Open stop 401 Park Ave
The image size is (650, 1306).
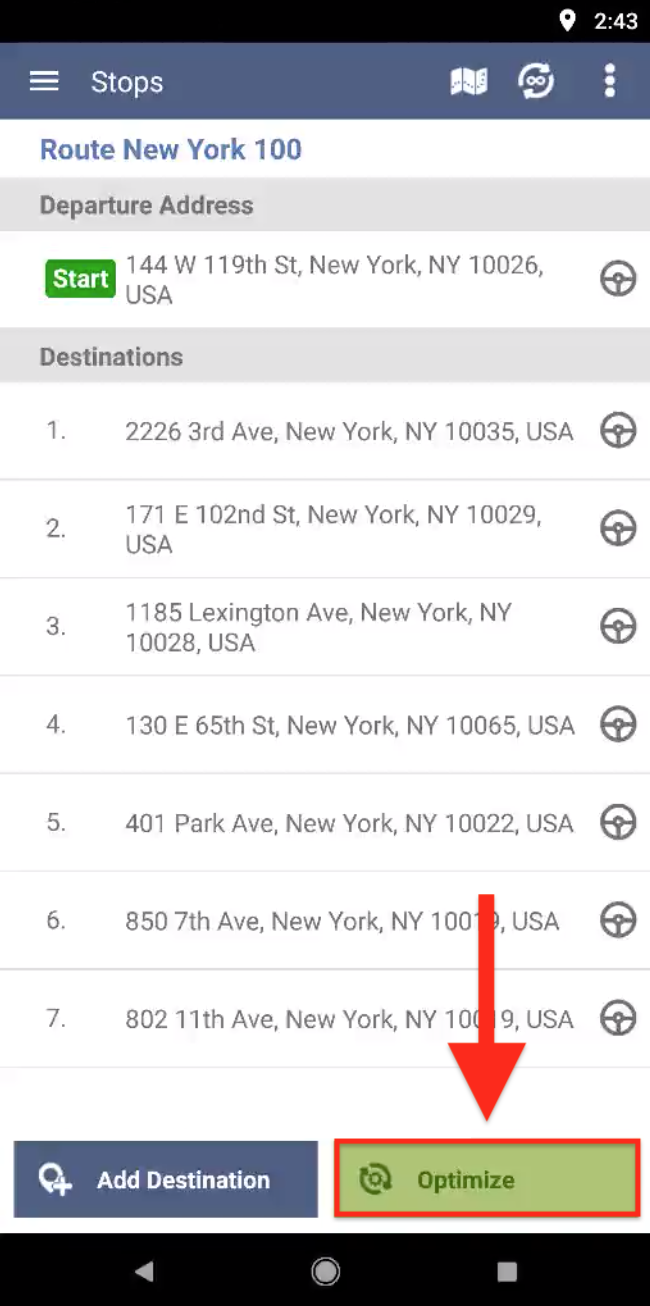click(x=325, y=822)
